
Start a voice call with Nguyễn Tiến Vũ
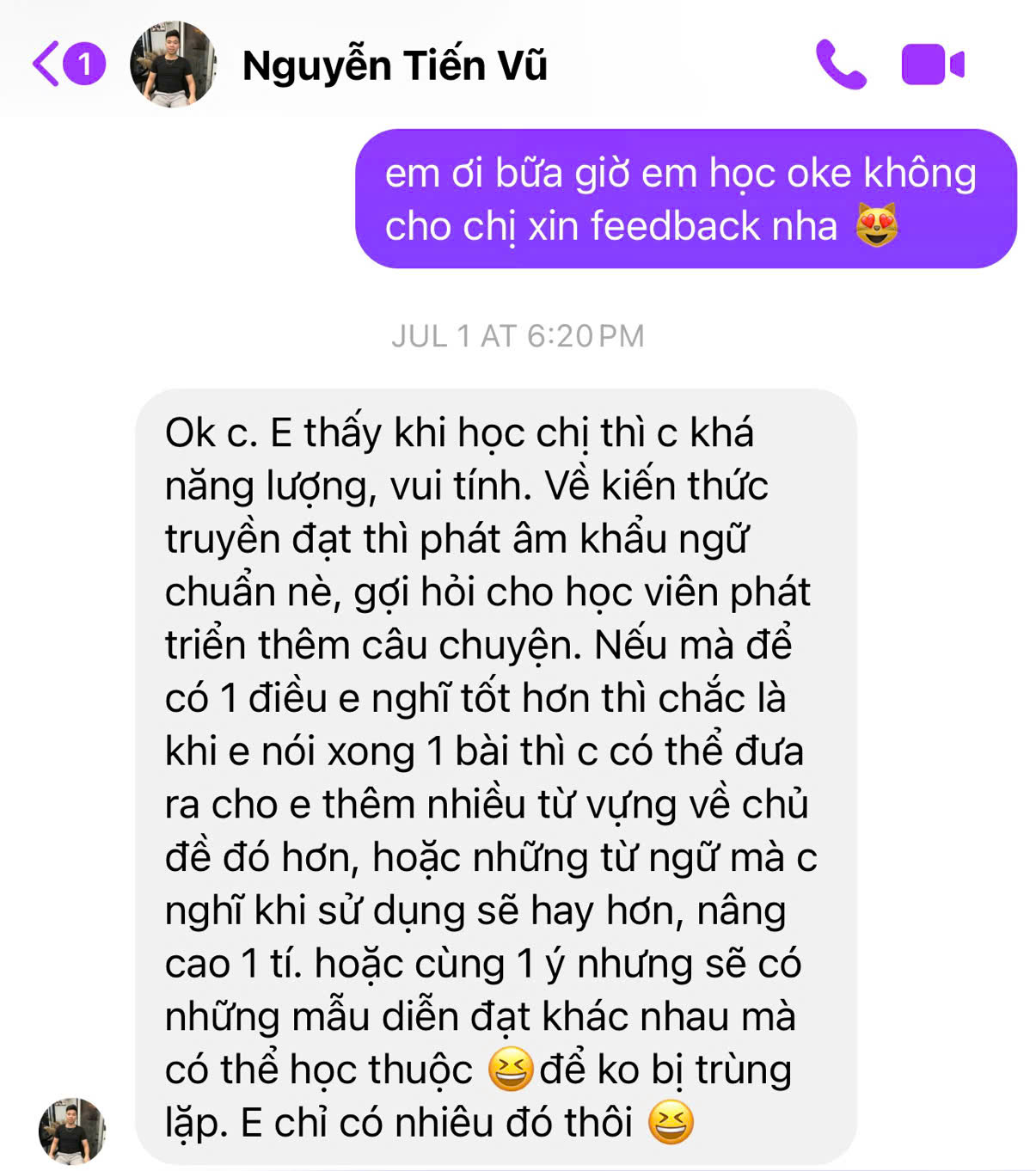840,64
